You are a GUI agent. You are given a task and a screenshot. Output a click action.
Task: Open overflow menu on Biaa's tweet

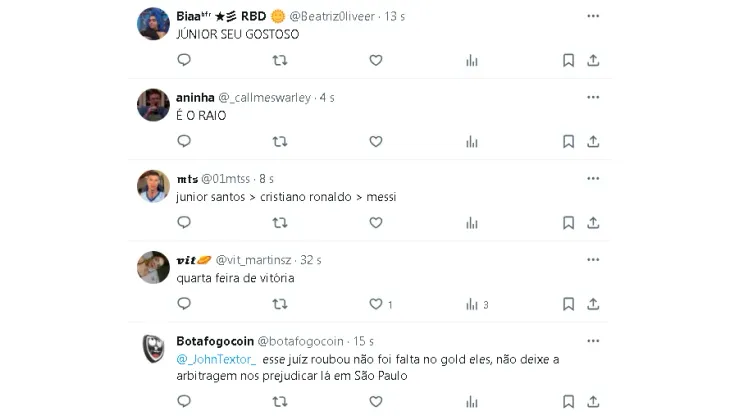click(593, 16)
